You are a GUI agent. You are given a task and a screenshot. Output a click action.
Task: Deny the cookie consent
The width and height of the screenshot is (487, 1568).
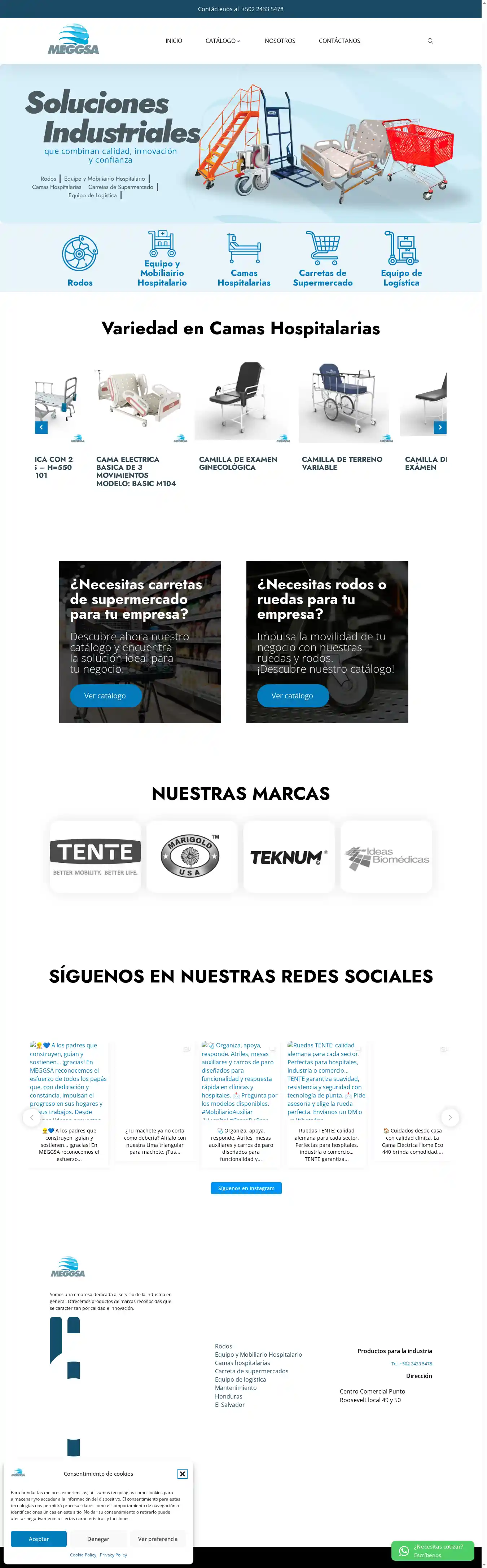click(x=98, y=1538)
